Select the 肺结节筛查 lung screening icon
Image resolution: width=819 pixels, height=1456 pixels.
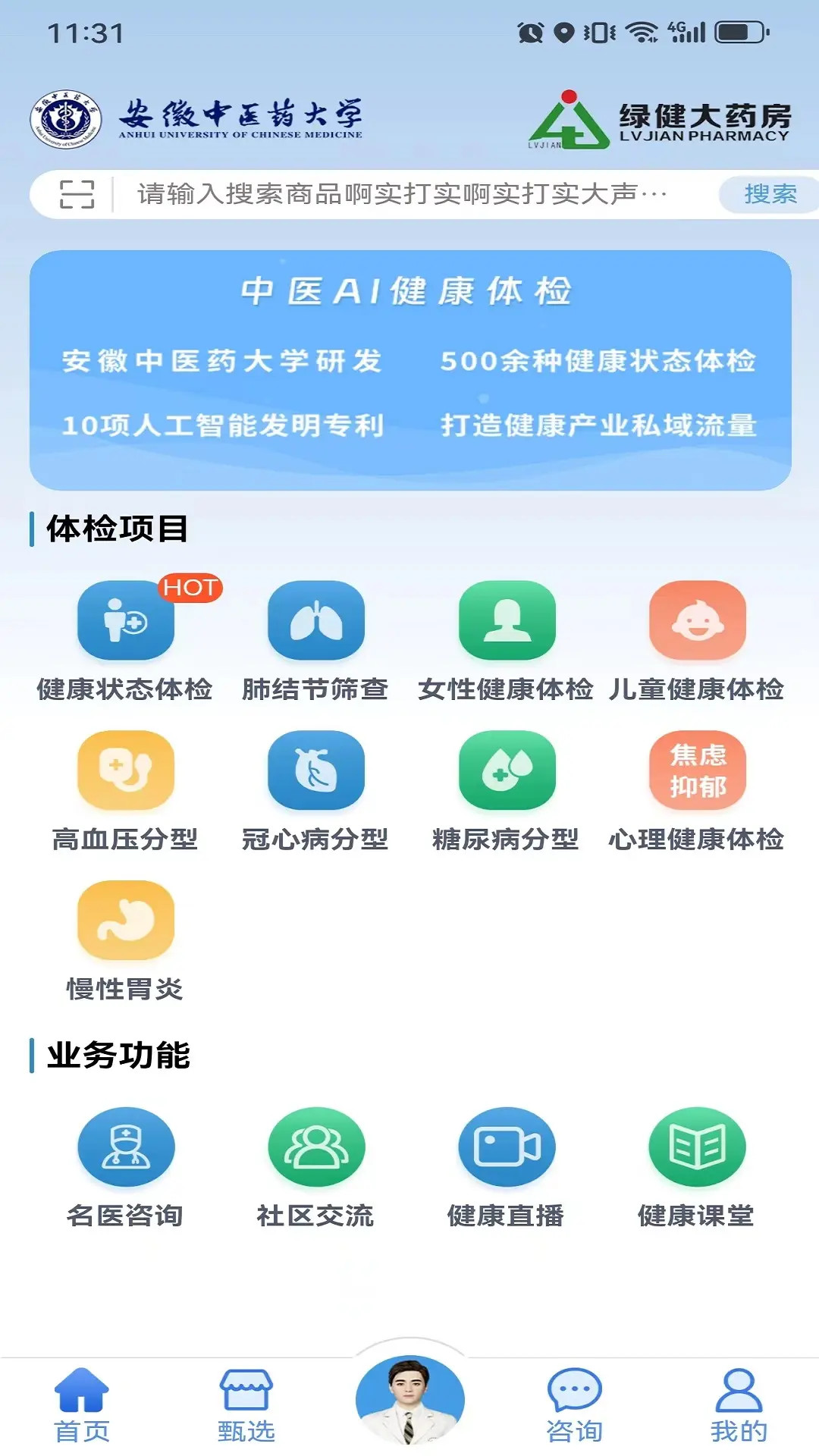point(317,622)
